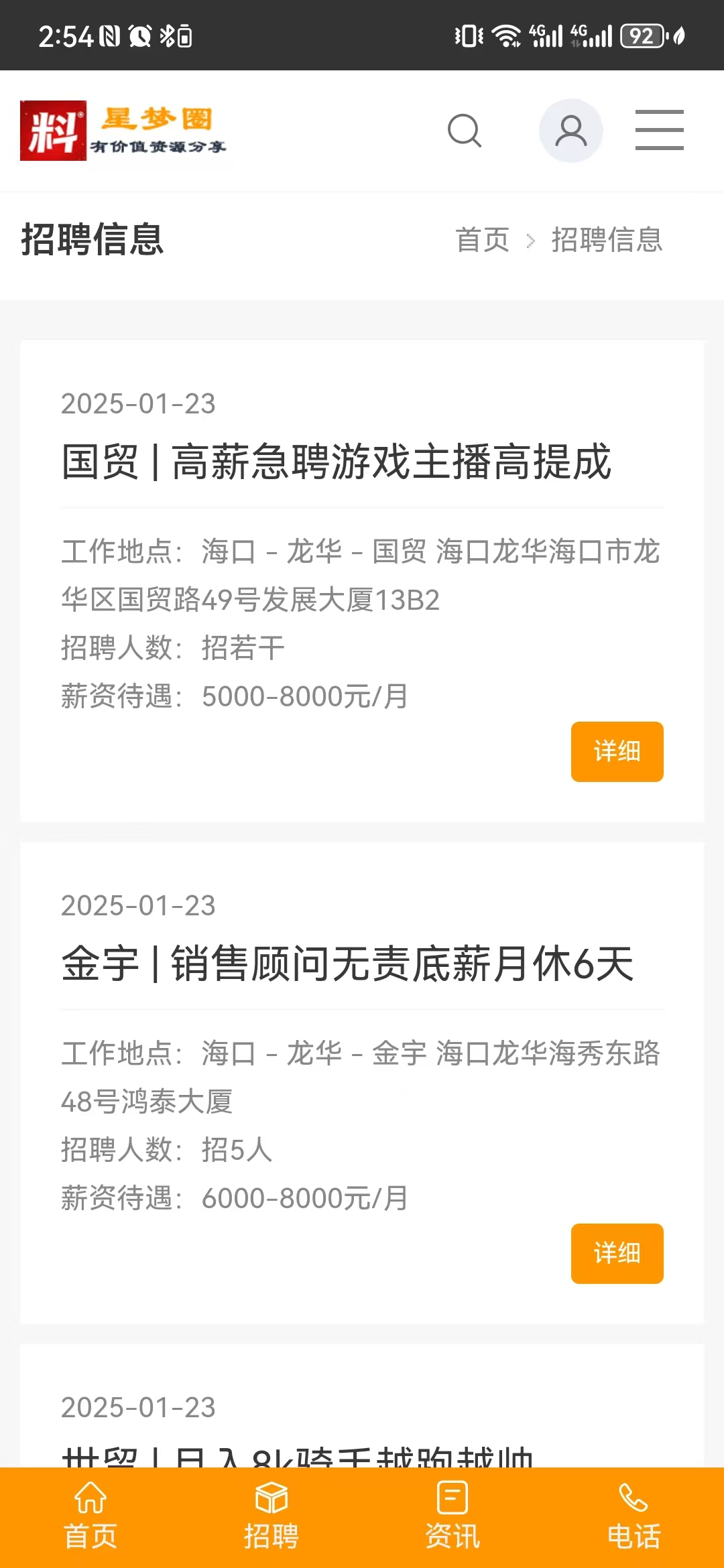Open the 金宇 | 销售顾问无责底薪月休6天 listing

tap(347, 964)
